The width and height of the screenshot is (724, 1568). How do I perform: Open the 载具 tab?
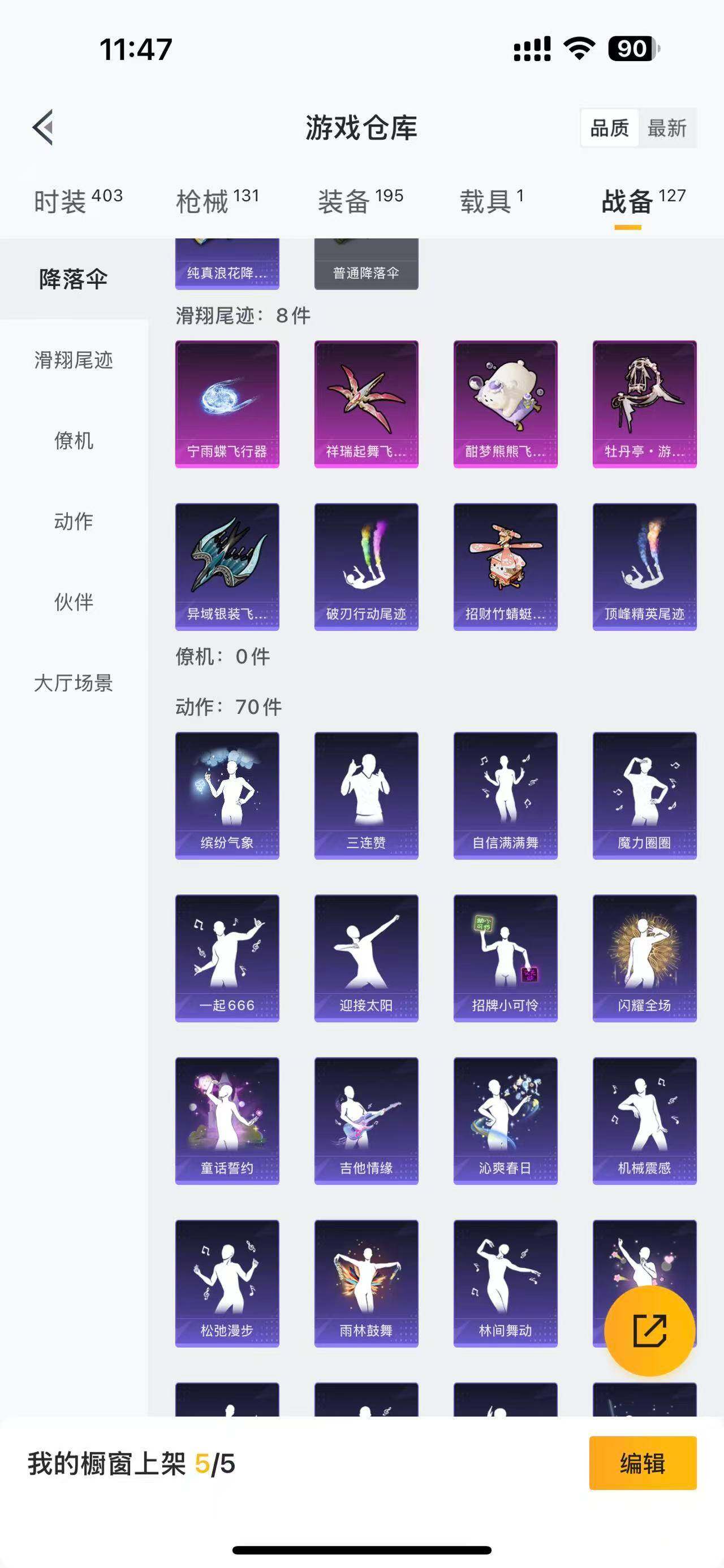click(x=492, y=201)
